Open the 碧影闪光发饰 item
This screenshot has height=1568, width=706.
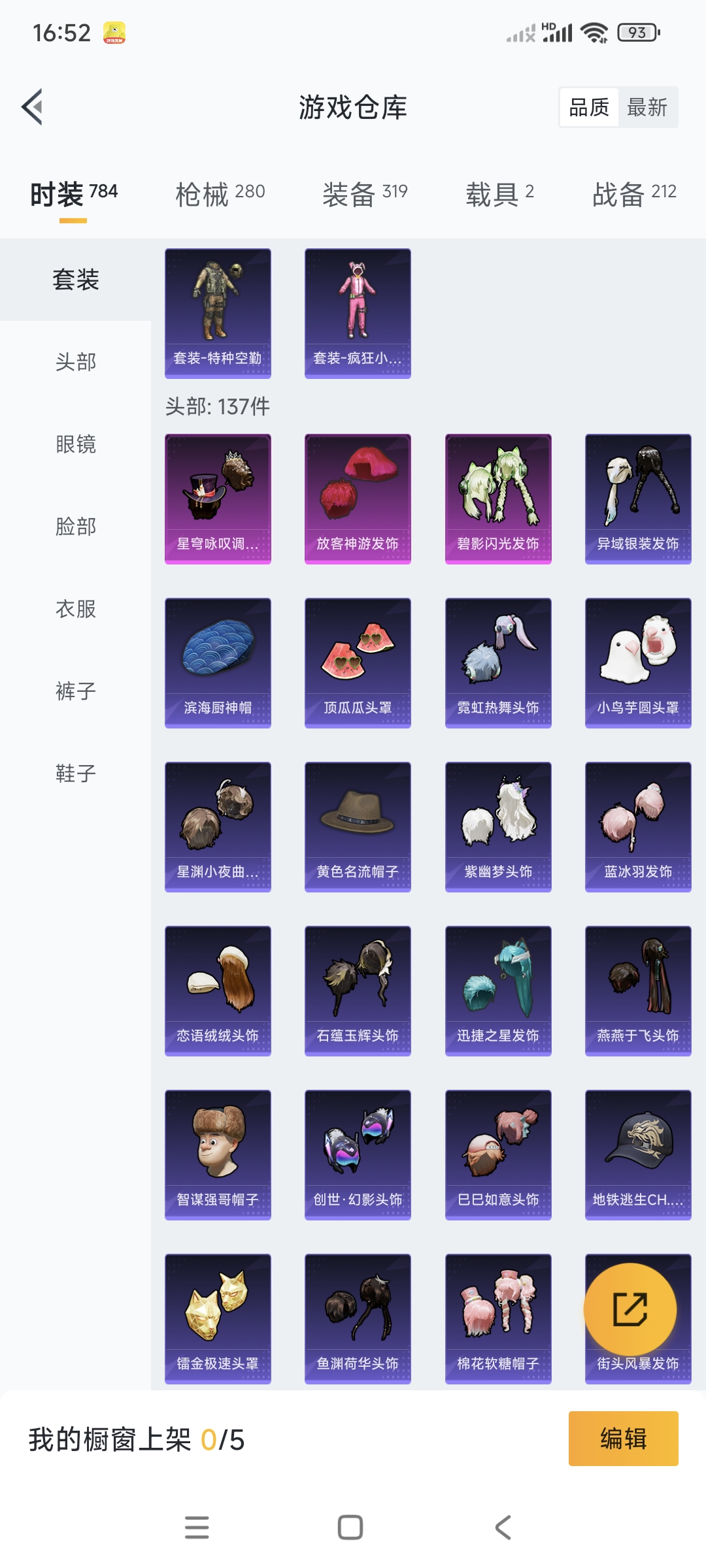coord(498,498)
